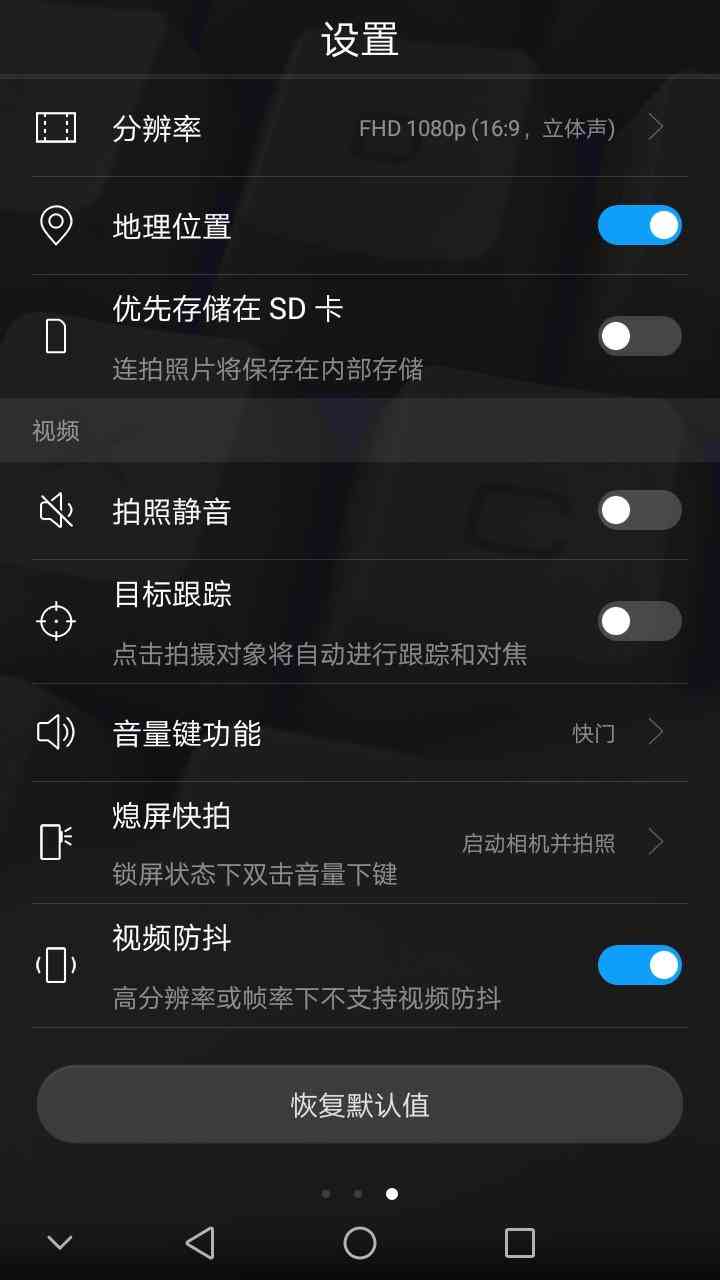The image size is (720, 1280).
Task: Hide the navigation bar with the down arrow
Action: pyautogui.click(x=60, y=1243)
